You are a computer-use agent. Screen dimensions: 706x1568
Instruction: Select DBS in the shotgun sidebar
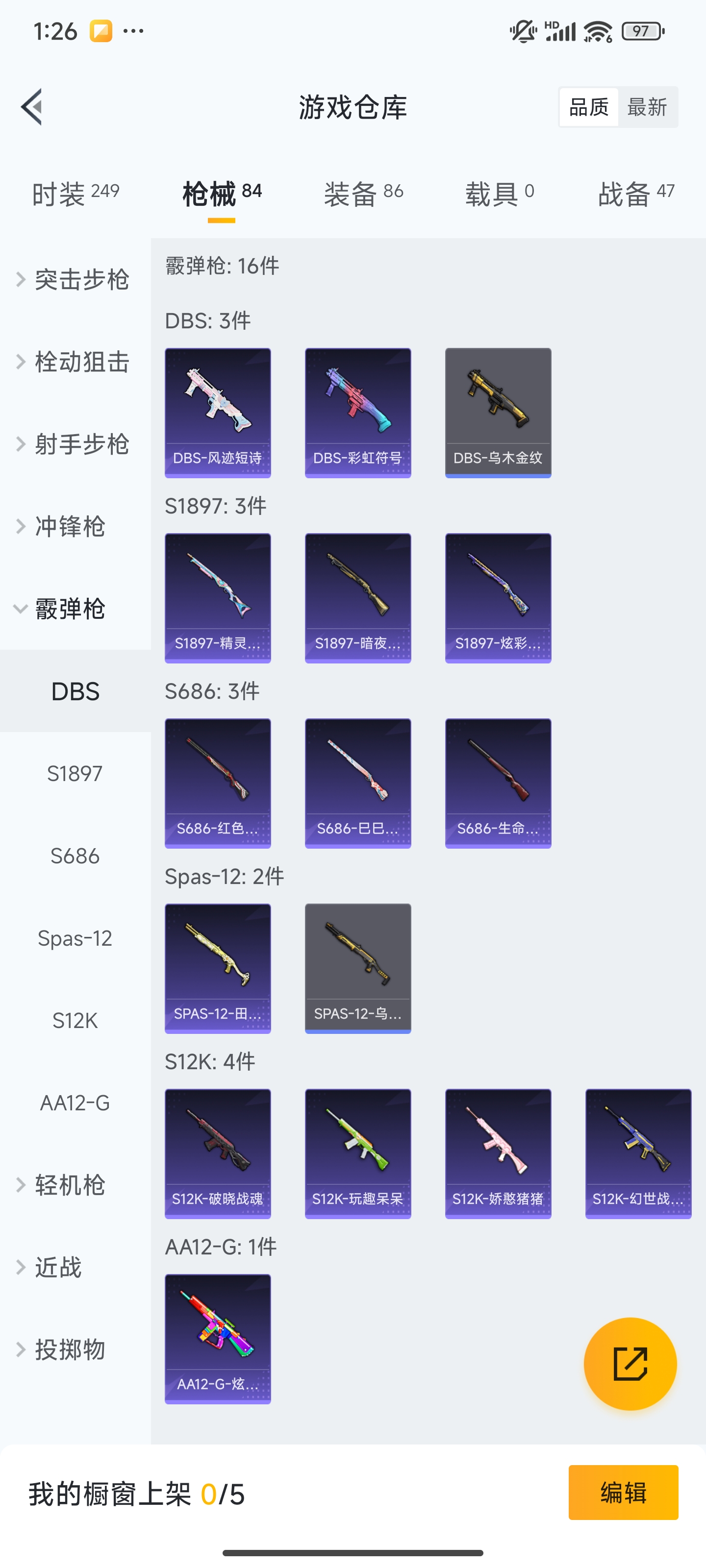75,691
